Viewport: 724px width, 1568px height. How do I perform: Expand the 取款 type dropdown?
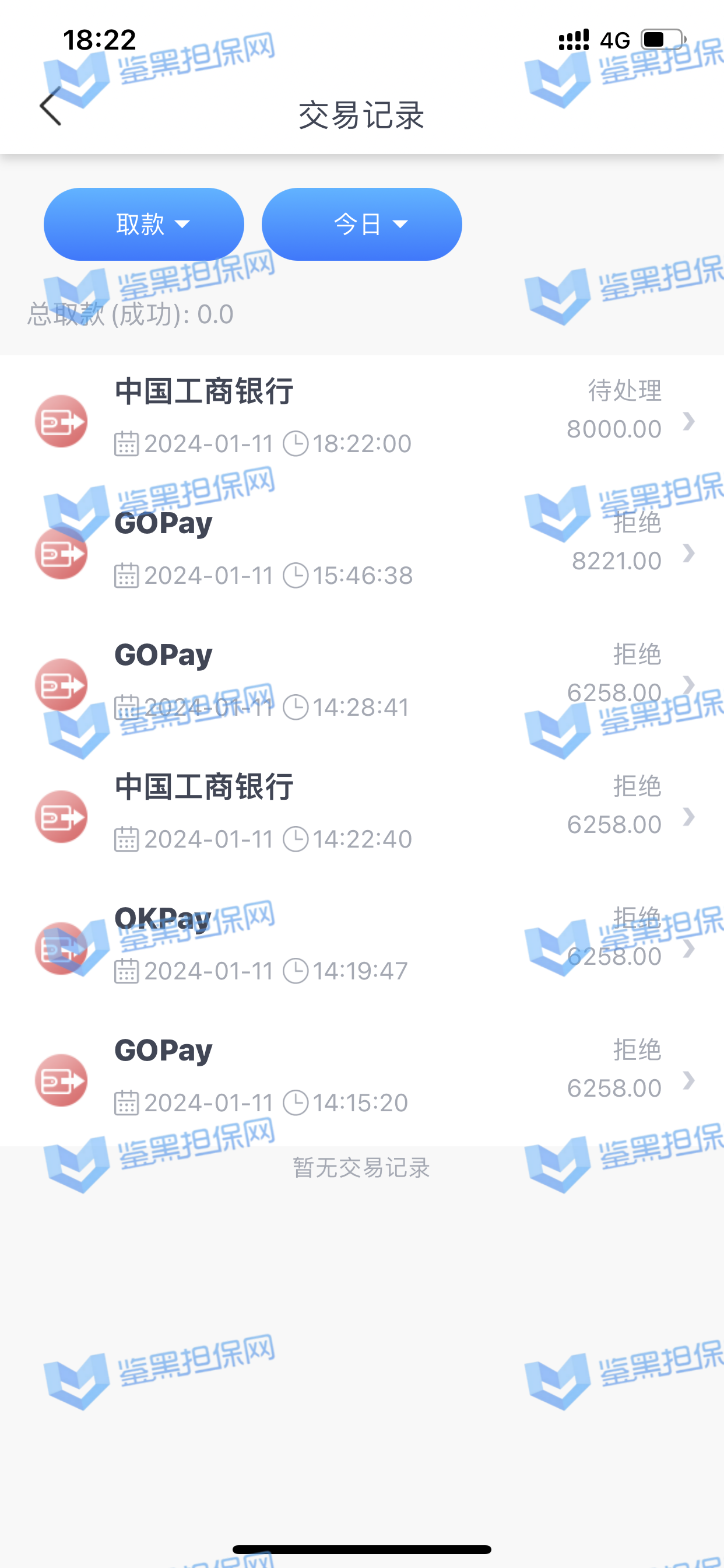144,224
